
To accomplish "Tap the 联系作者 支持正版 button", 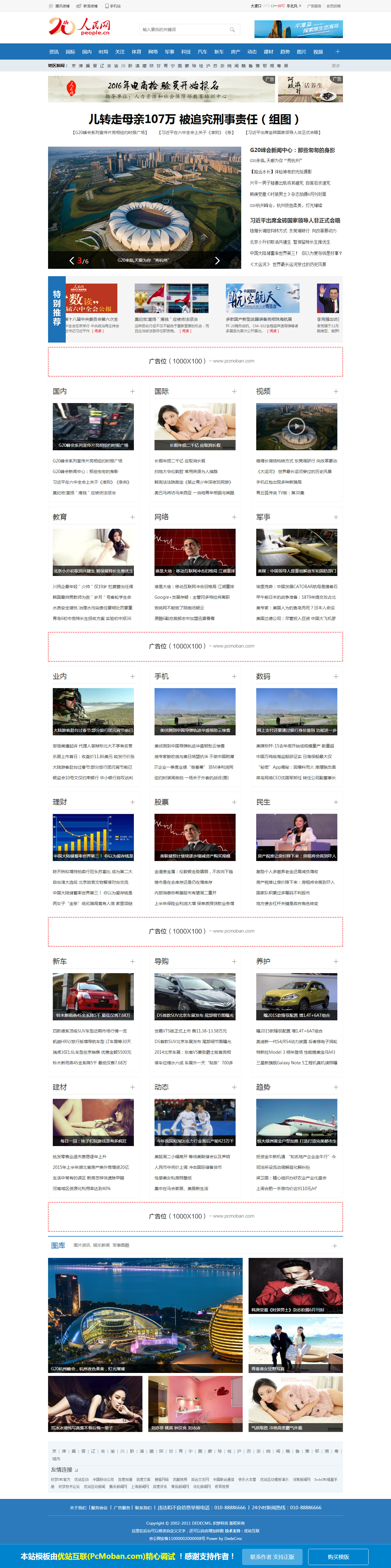I will coord(272,1556).
